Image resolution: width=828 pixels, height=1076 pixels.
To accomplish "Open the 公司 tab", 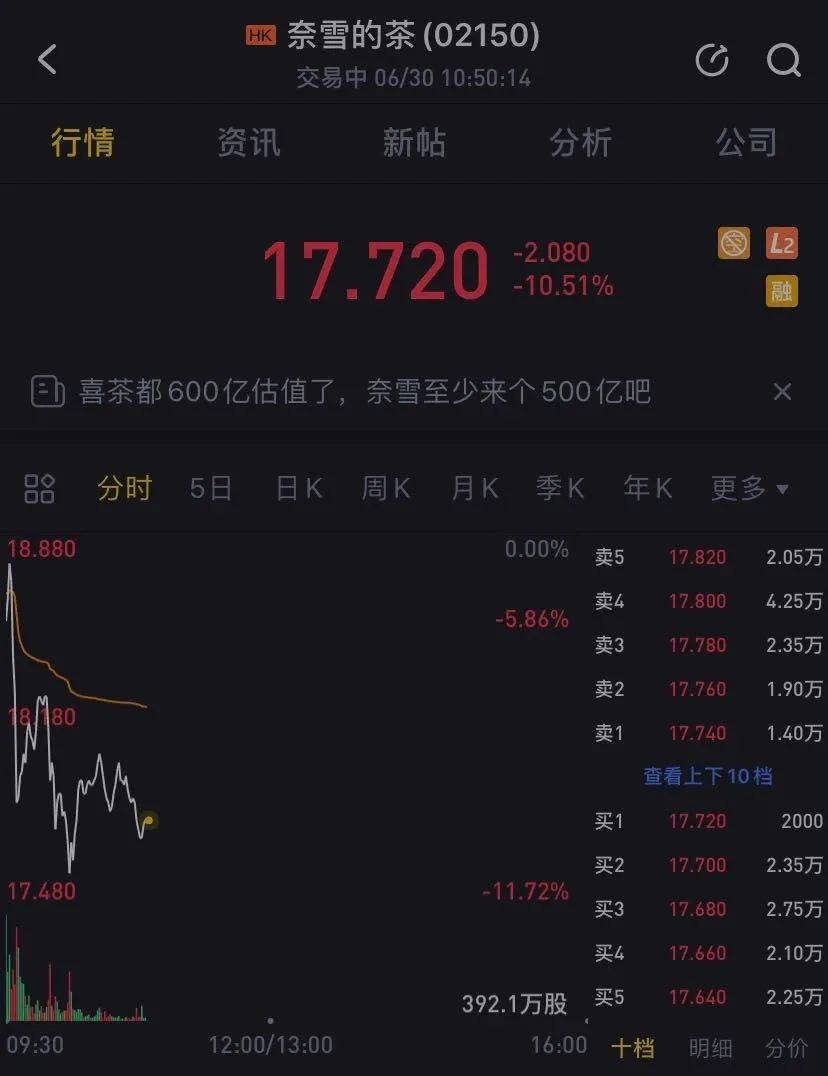I will 746,142.
